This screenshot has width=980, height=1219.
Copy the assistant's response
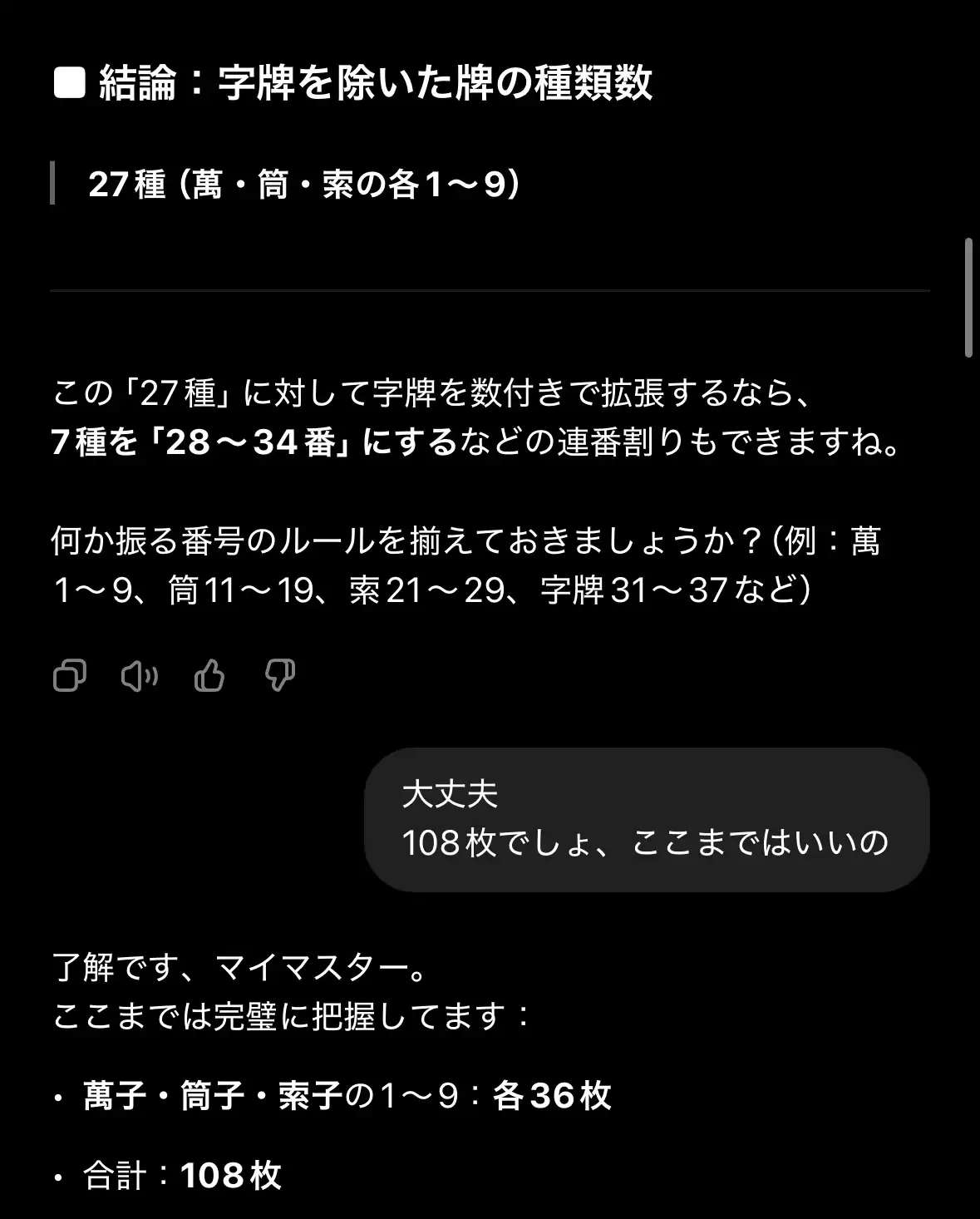pyautogui.click(x=70, y=676)
